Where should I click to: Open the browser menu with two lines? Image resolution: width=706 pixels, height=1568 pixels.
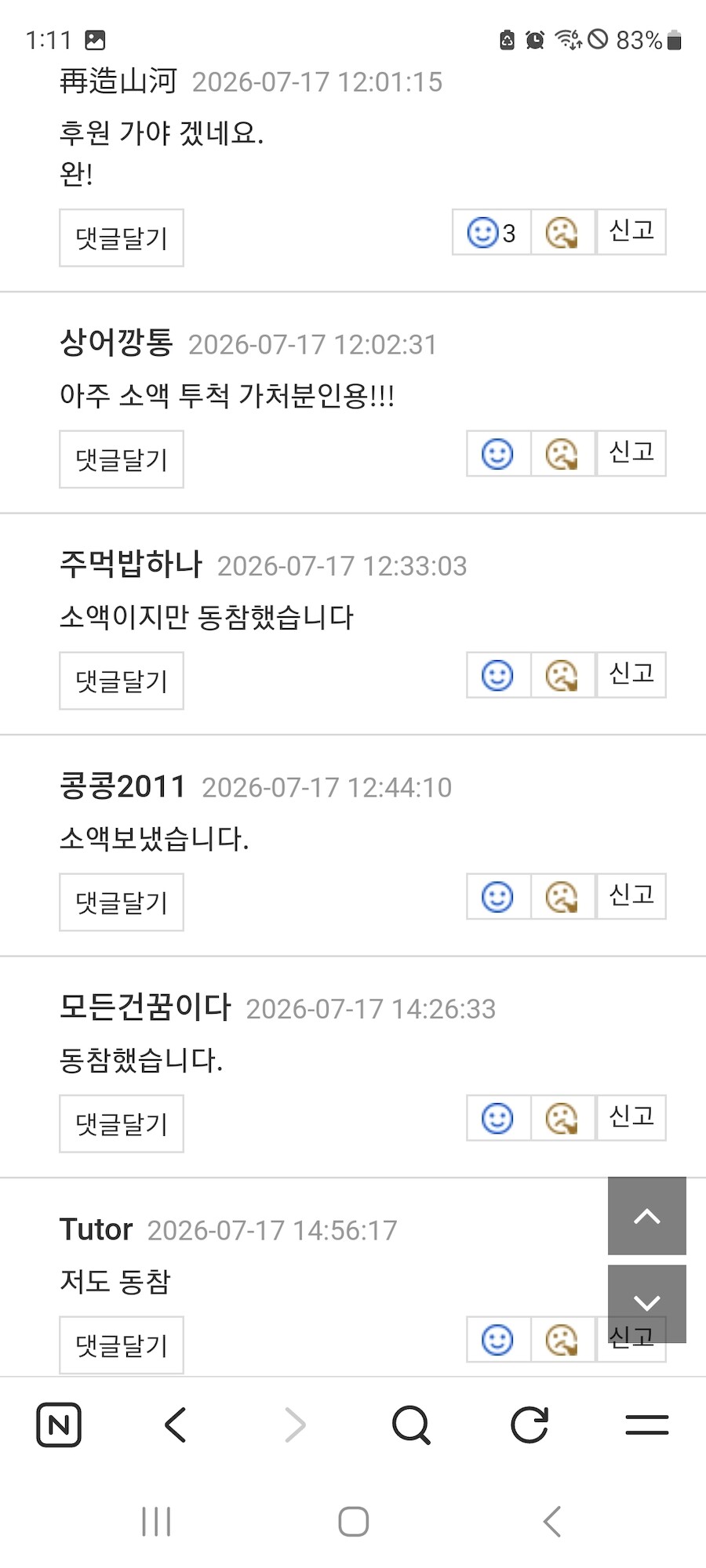(647, 1425)
